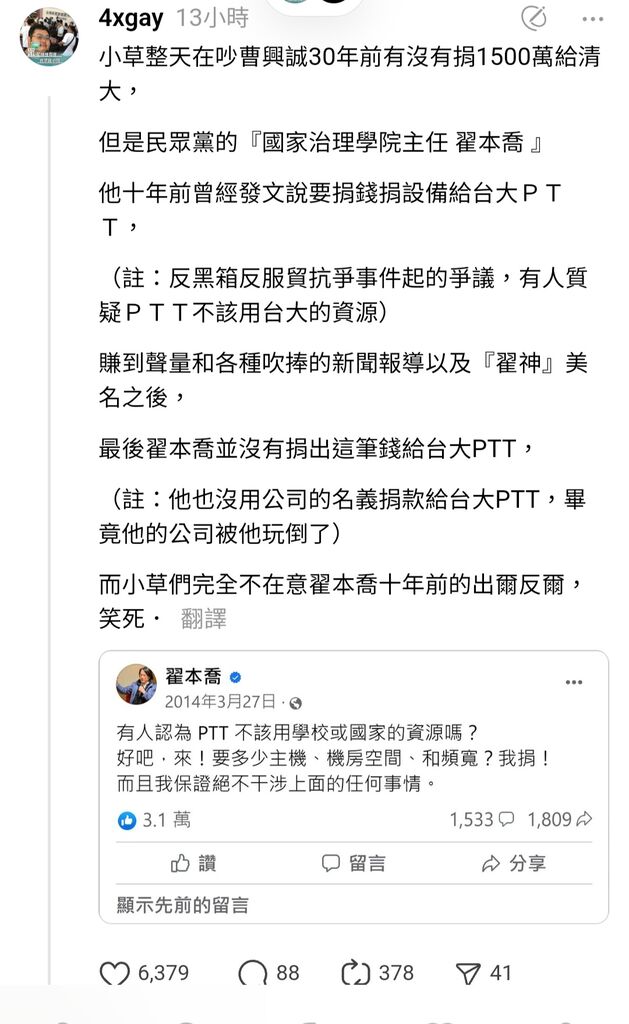Open 4xgay's profile picture
The image size is (629, 1024).
(50, 36)
